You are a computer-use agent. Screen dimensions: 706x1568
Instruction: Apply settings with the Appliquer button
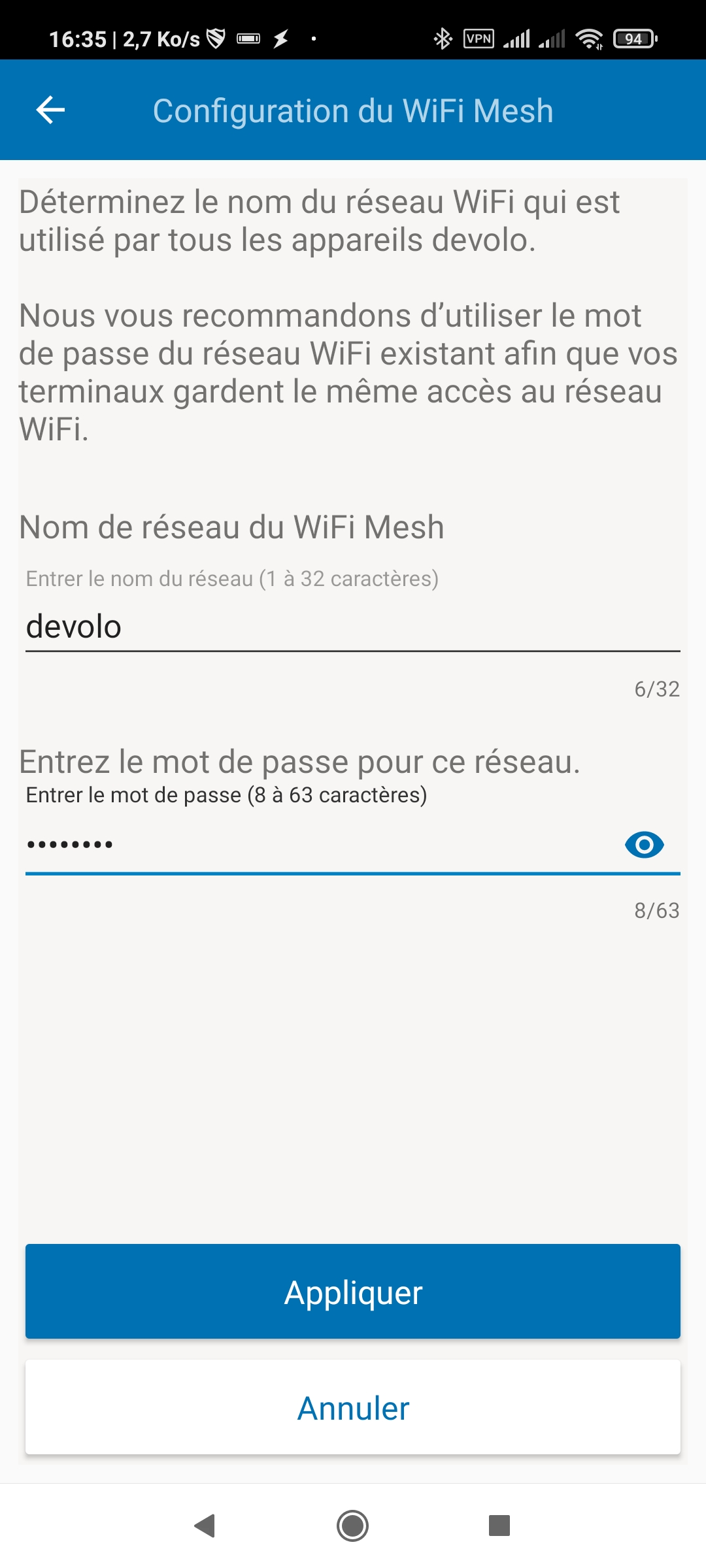tap(353, 1291)
